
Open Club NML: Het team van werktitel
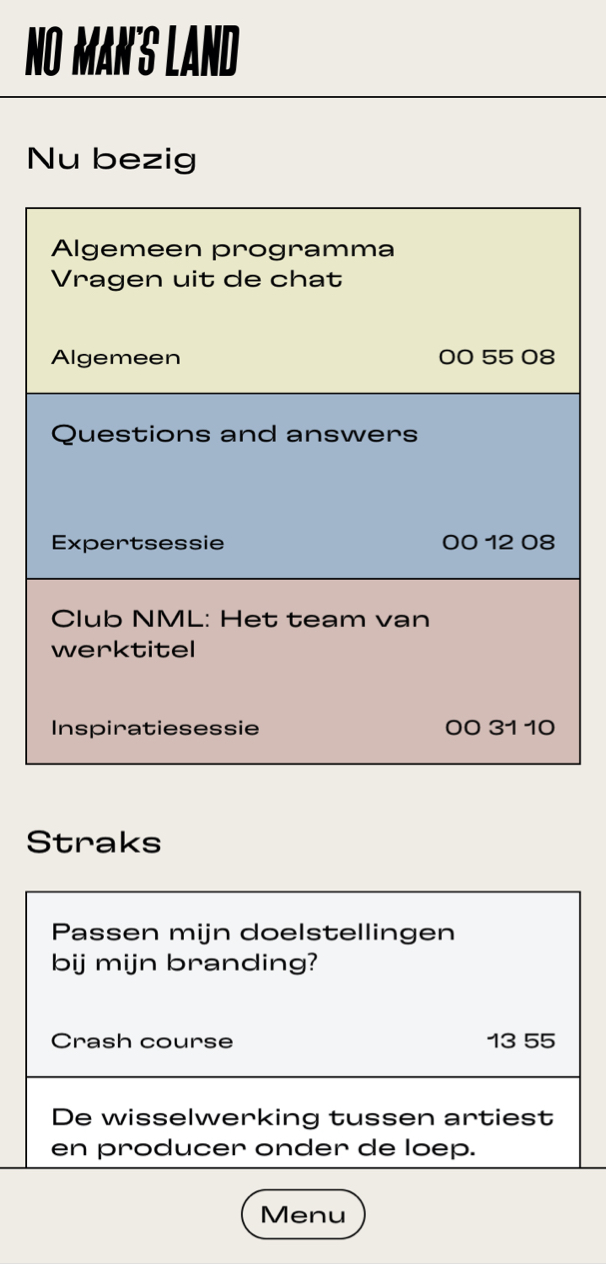tap(302, 671)
